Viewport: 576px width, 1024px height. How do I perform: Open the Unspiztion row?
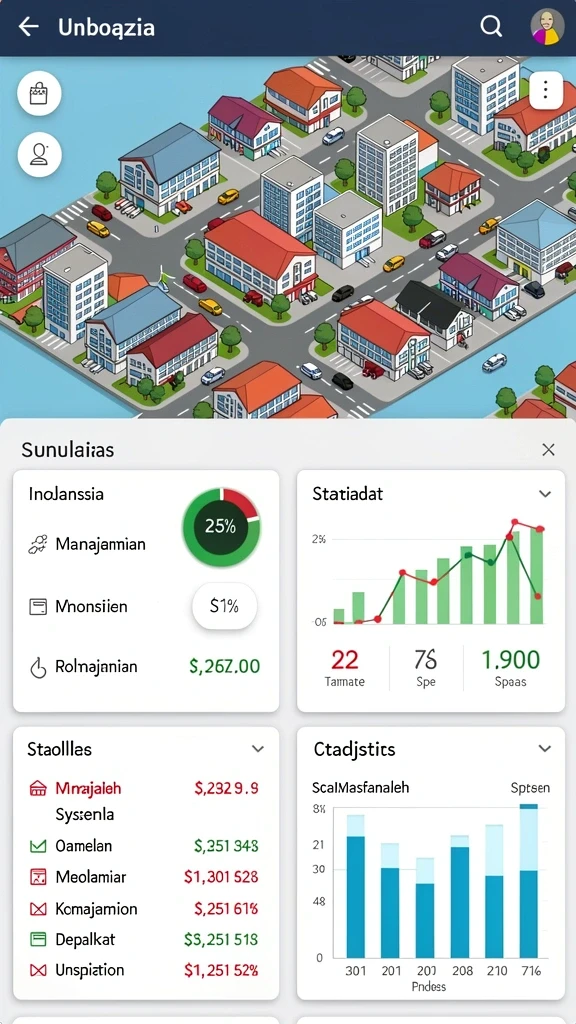pos(144,970)
